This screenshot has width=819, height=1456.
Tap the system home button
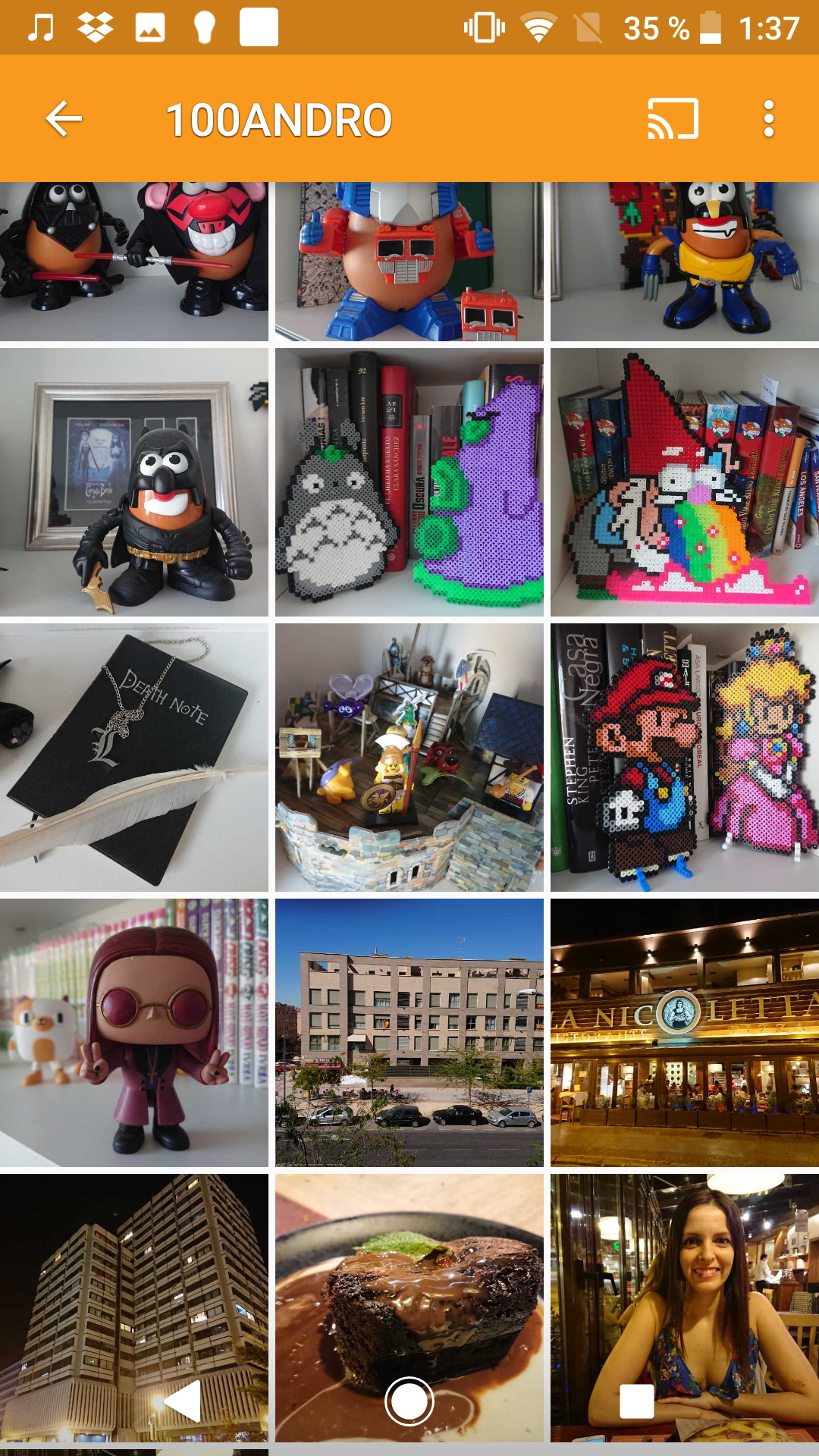click(409, 1401)
